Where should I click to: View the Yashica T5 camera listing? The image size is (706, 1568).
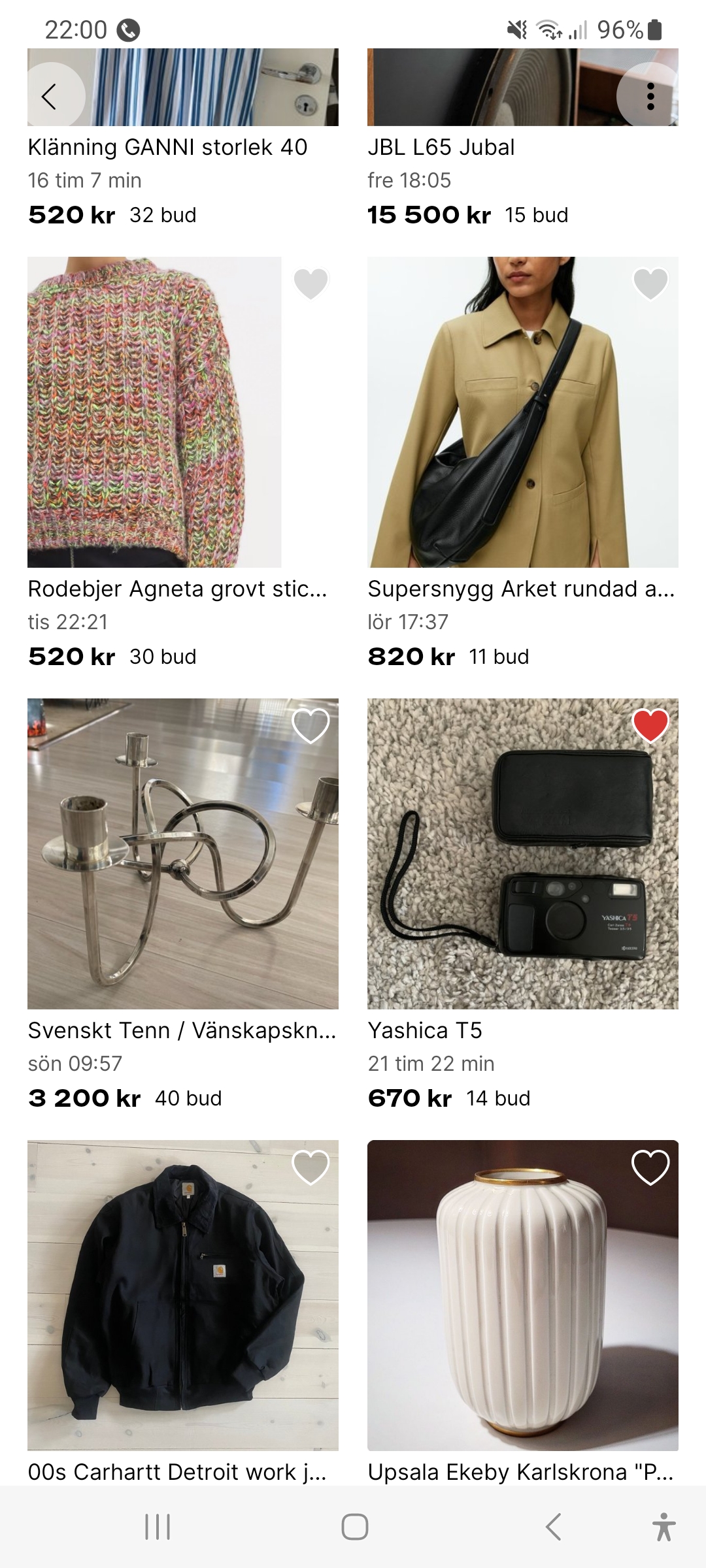[522, 853]
